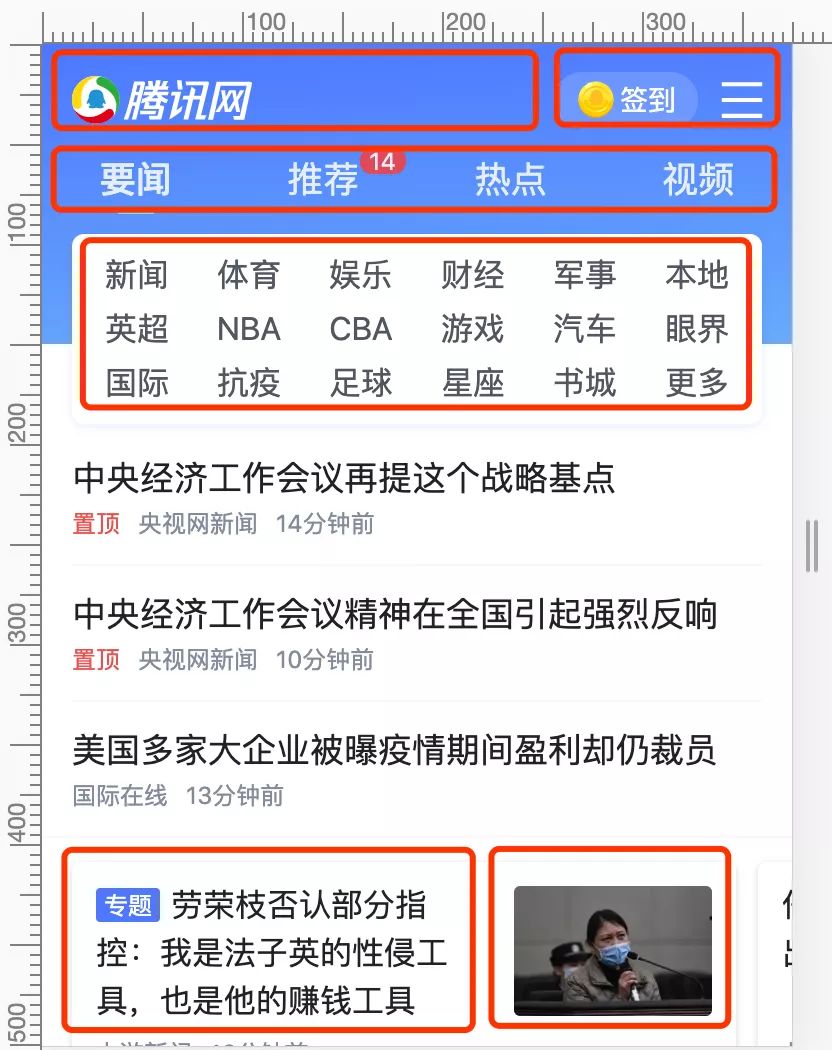Switch to the 推荐 tab
This screenshot has width=832, height=1050.
pyautogui.click(x=323, y=180)
